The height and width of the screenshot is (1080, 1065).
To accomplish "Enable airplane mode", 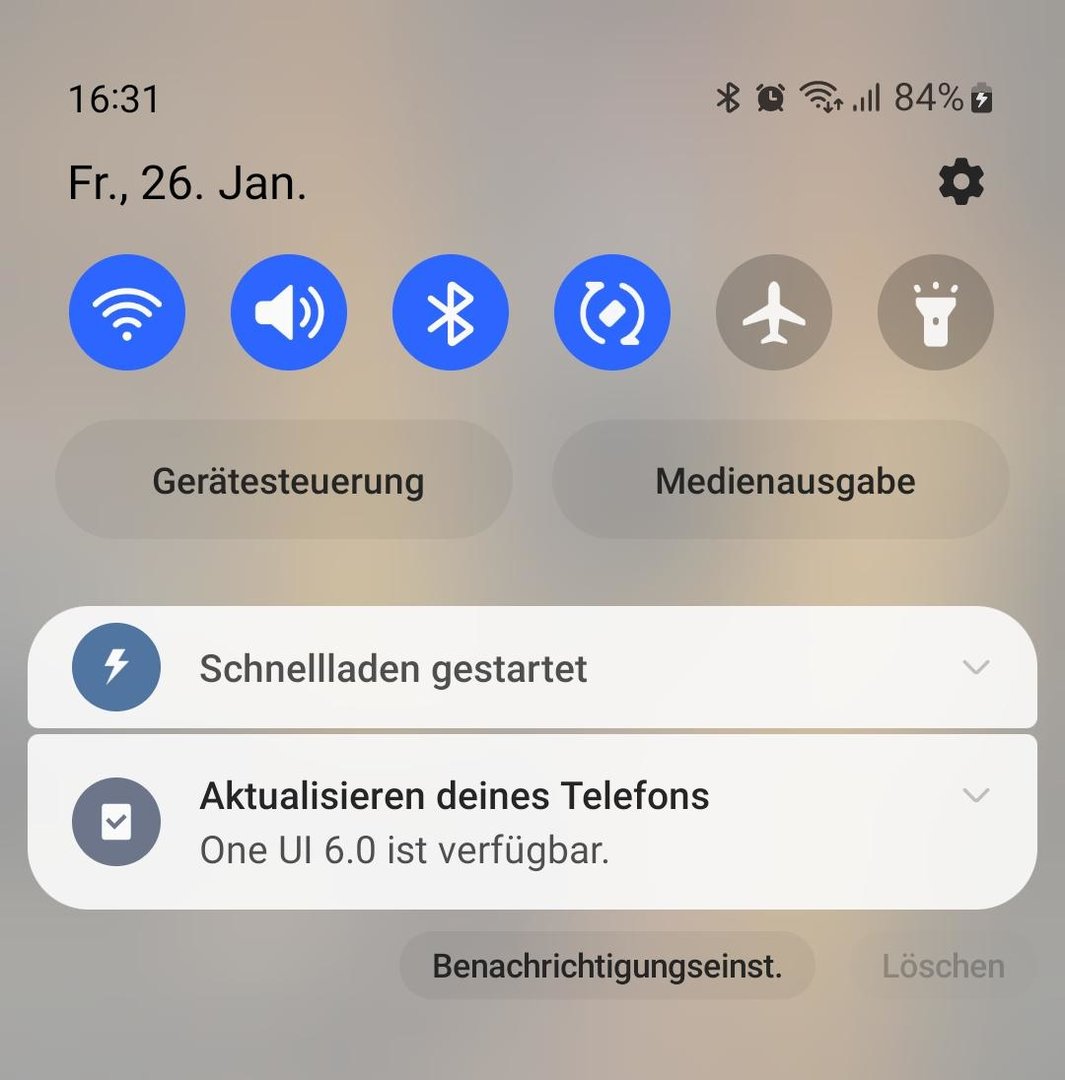I will (774, 312).
